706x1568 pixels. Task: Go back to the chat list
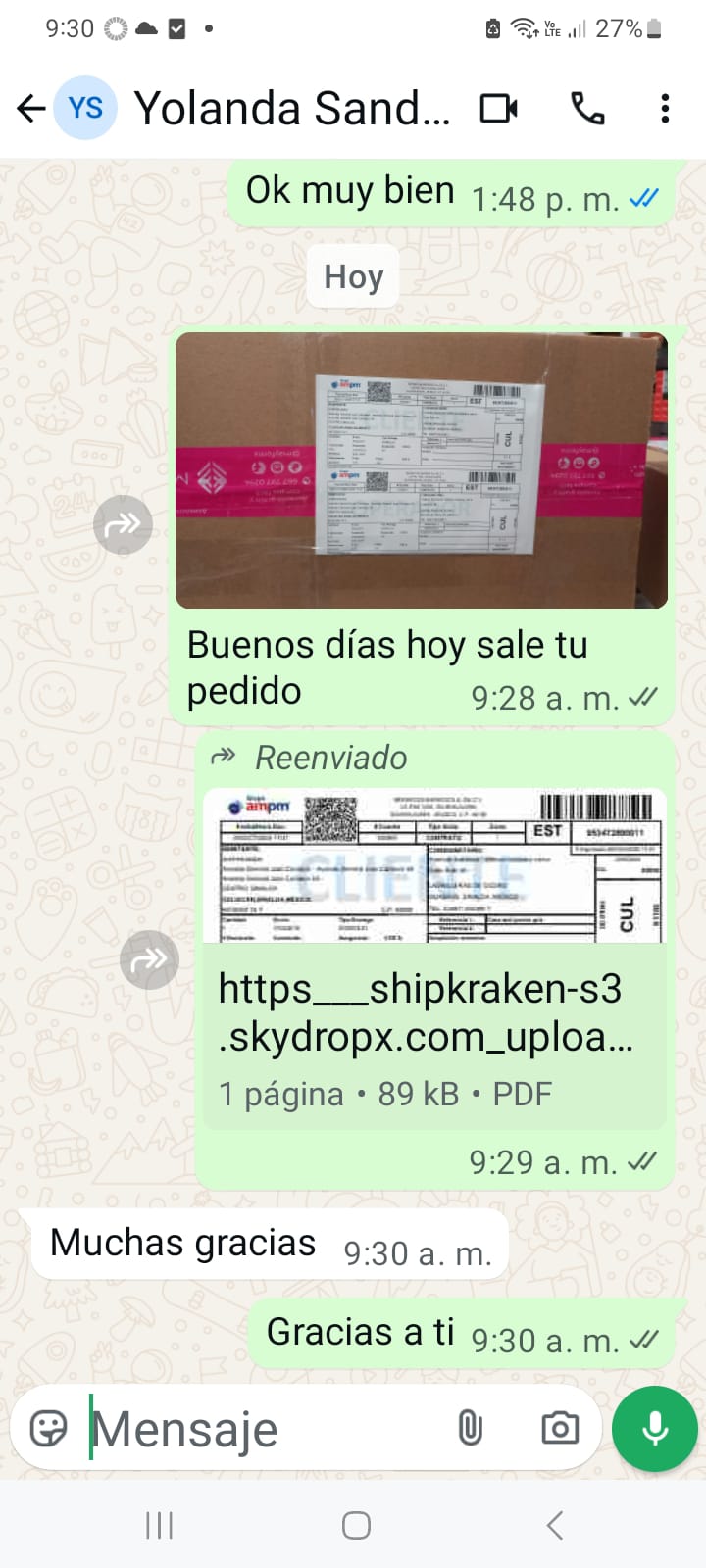click(31, 109)
